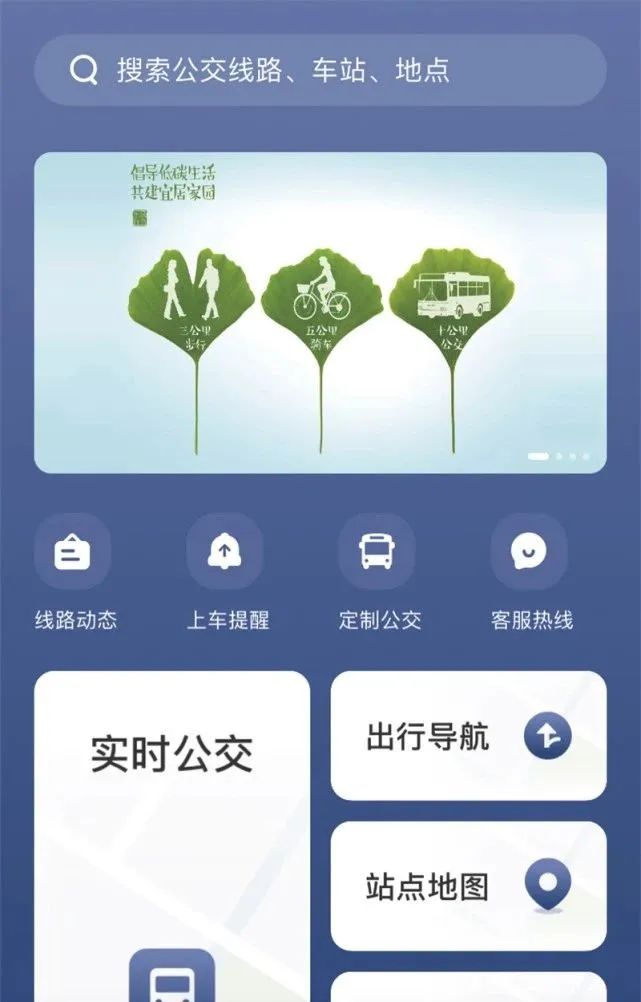Screen dimensions: 641x1002
Task: Open the low-carbon travel banner
Action: point(320,312)
